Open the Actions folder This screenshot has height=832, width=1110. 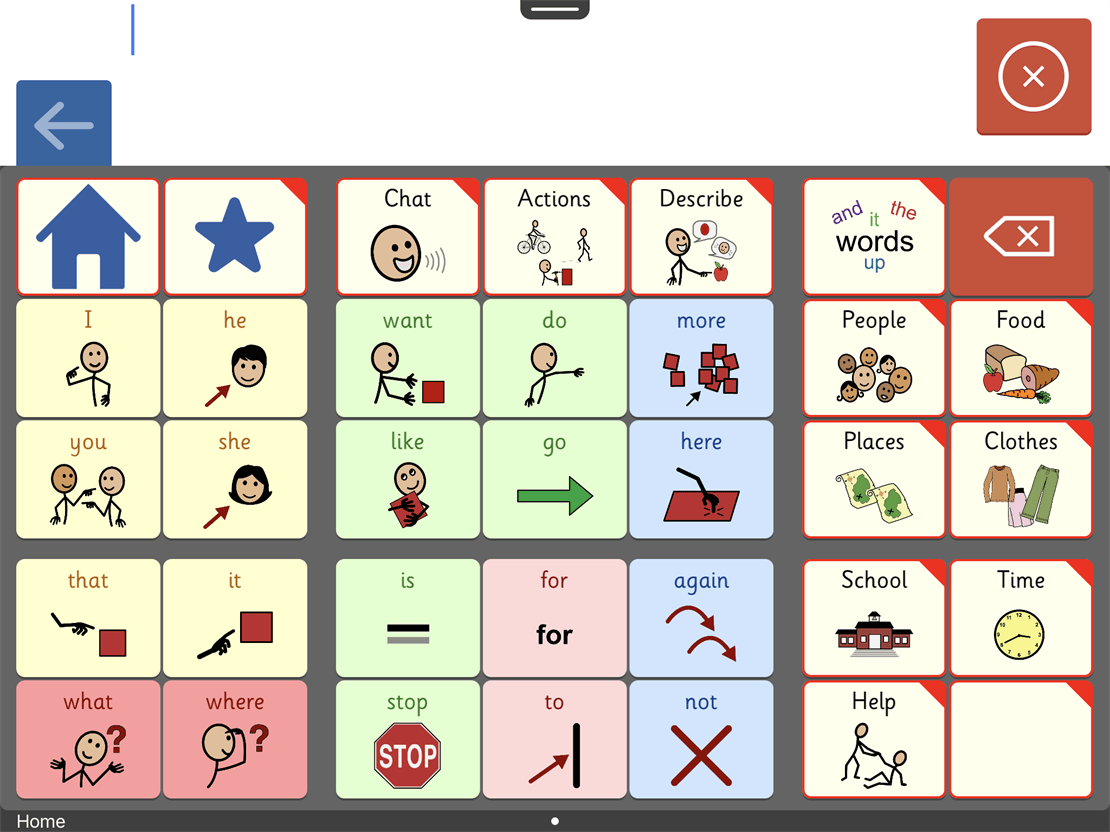(554, 237)
